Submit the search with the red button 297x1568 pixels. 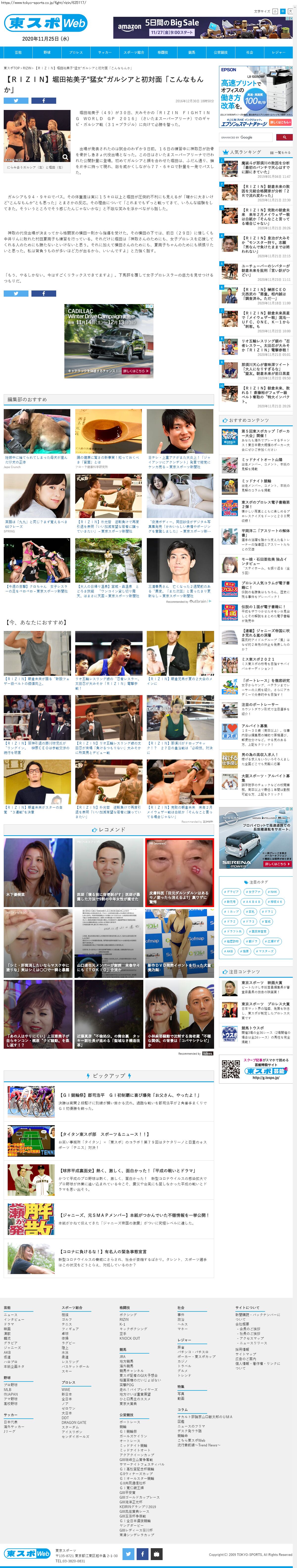pyautogui.click(x=284, y=138)
